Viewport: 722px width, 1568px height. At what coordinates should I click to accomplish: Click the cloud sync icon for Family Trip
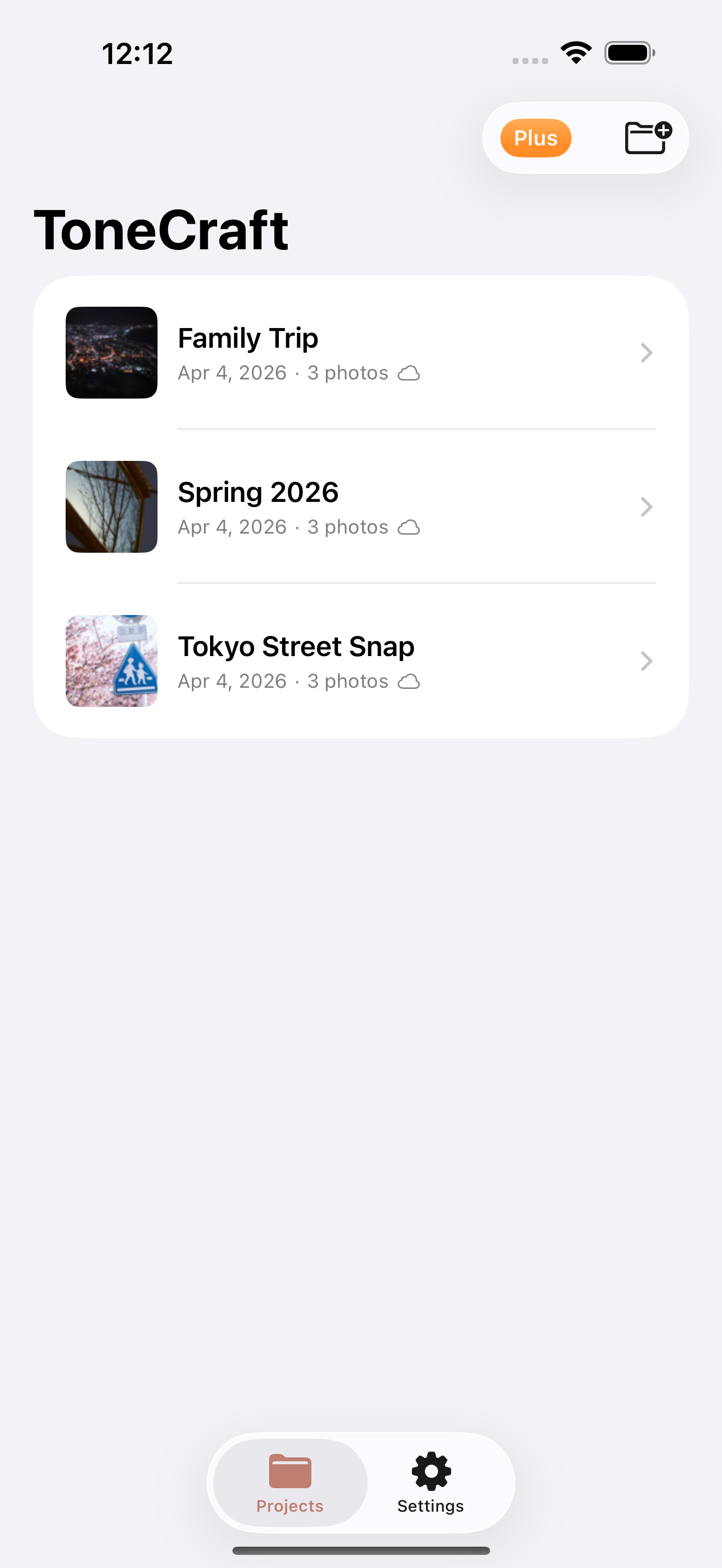[409, 373]
